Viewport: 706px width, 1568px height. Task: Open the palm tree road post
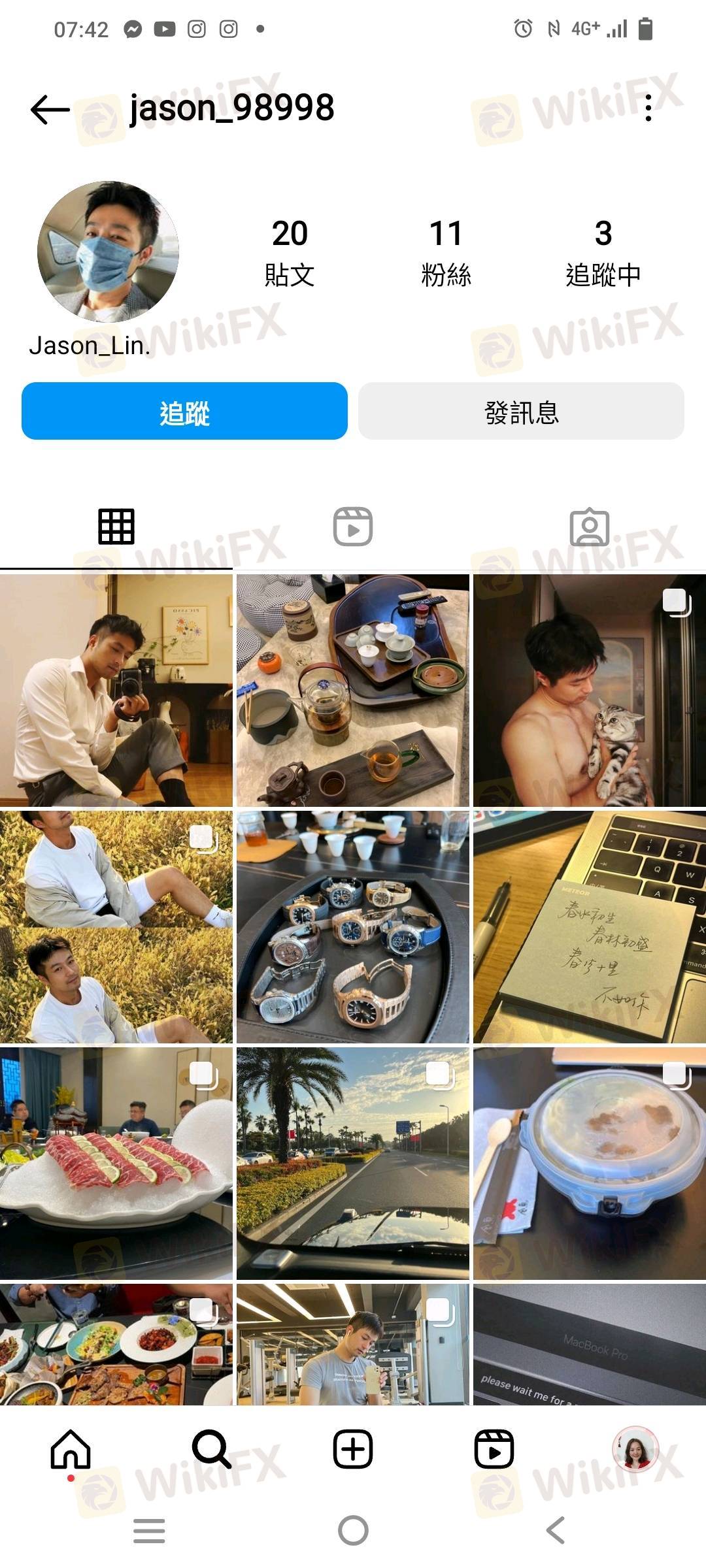coord(353,1164)
